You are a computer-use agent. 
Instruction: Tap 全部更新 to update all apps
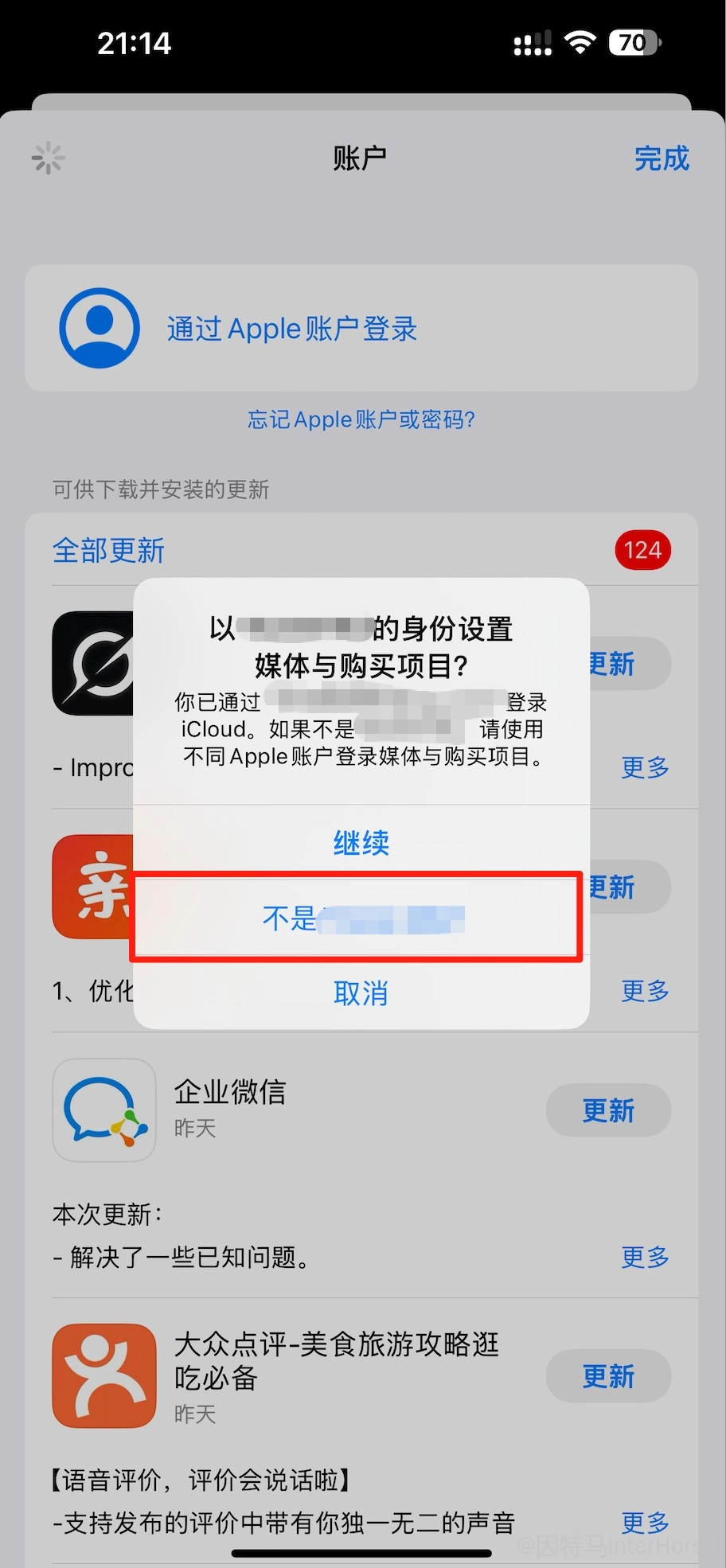109,550
